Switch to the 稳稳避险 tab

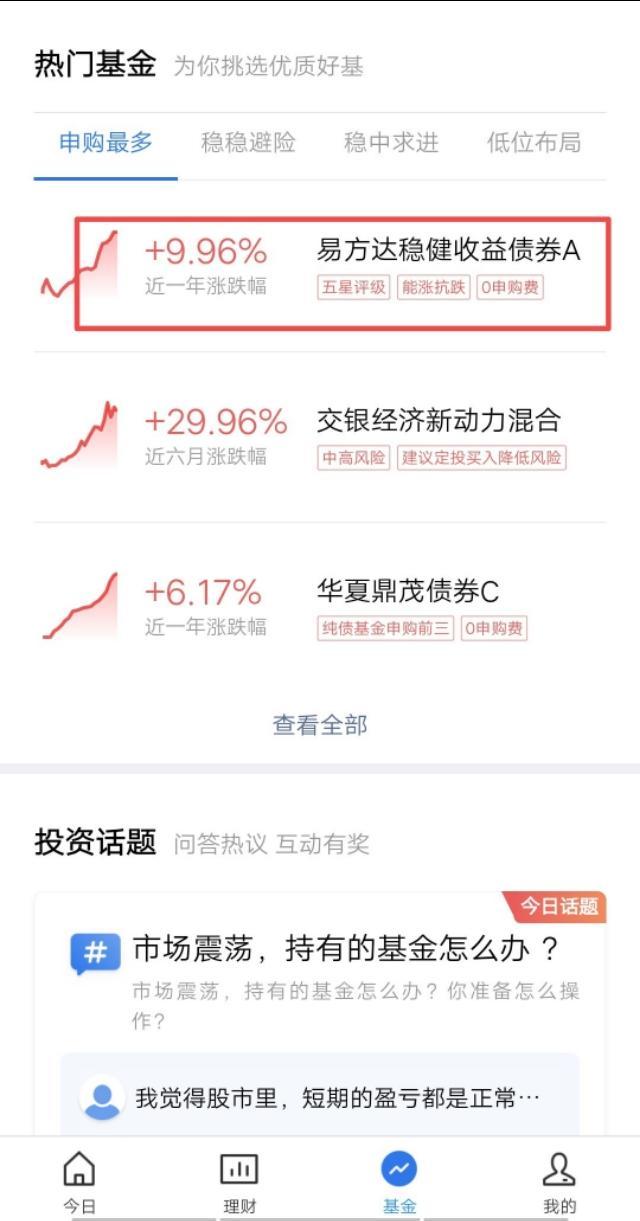click(248, 143)
